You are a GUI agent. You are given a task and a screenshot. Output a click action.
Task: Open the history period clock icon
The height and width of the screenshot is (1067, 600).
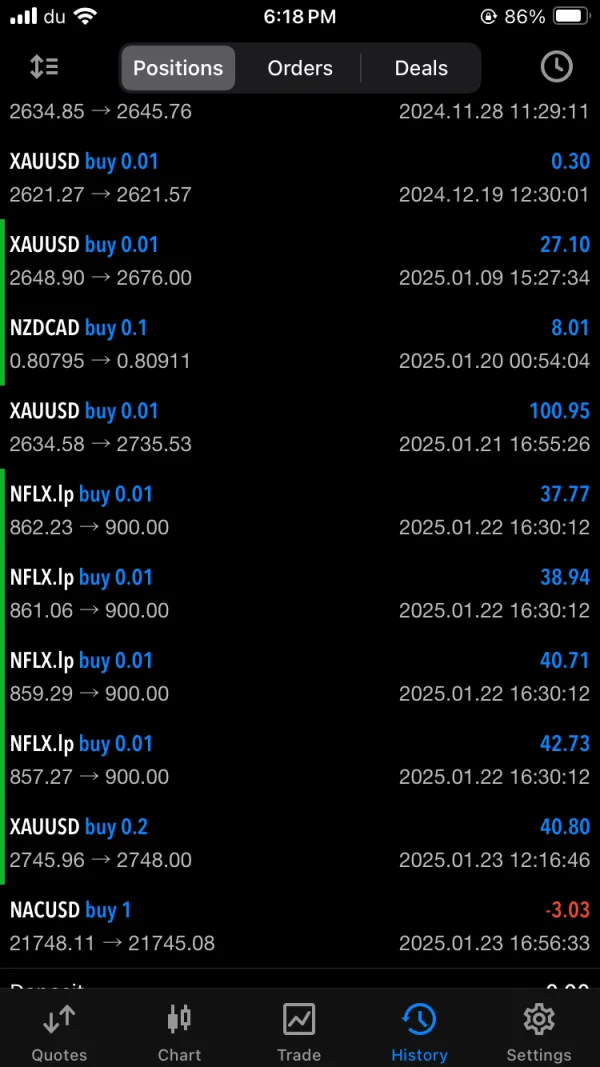pyautogui.click(x=556, y=67)
